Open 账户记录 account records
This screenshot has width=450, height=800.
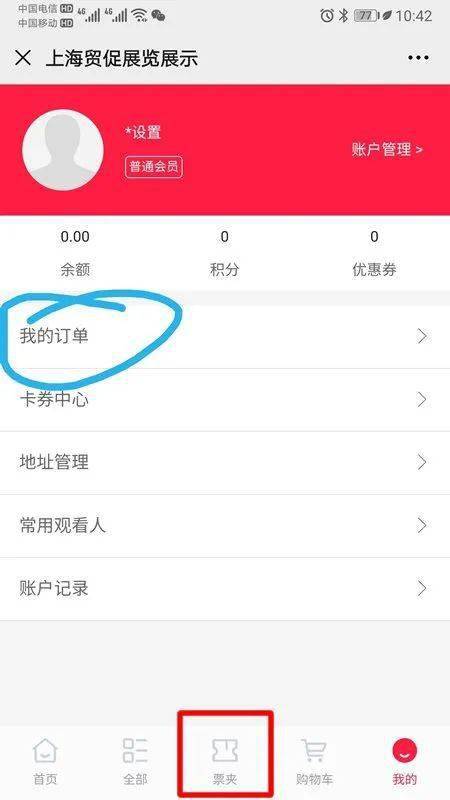[x=225, y=589]
